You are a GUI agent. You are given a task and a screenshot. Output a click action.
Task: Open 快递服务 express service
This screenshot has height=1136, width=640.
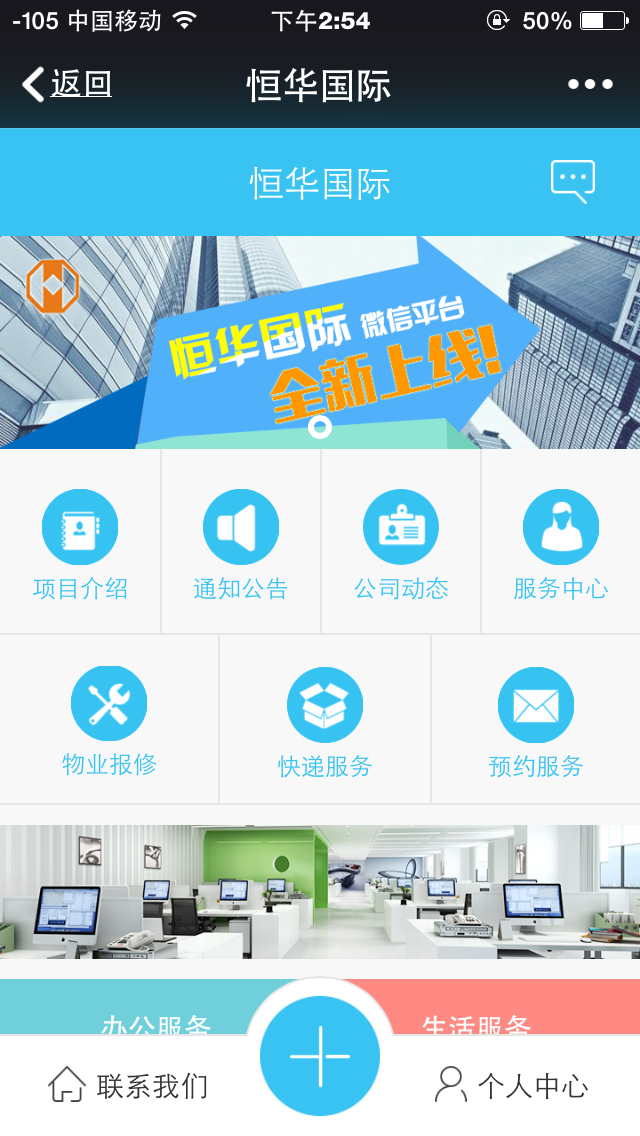tap(325, 721)
